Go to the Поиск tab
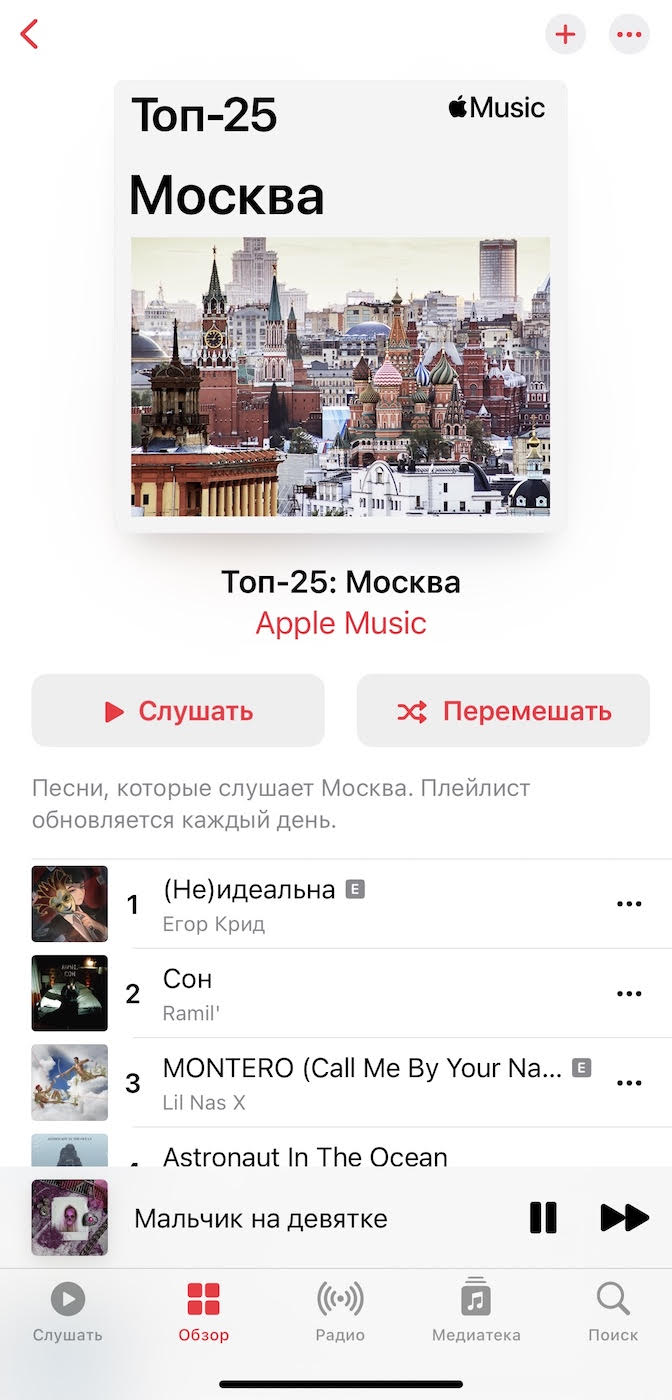 [612, 1312]
